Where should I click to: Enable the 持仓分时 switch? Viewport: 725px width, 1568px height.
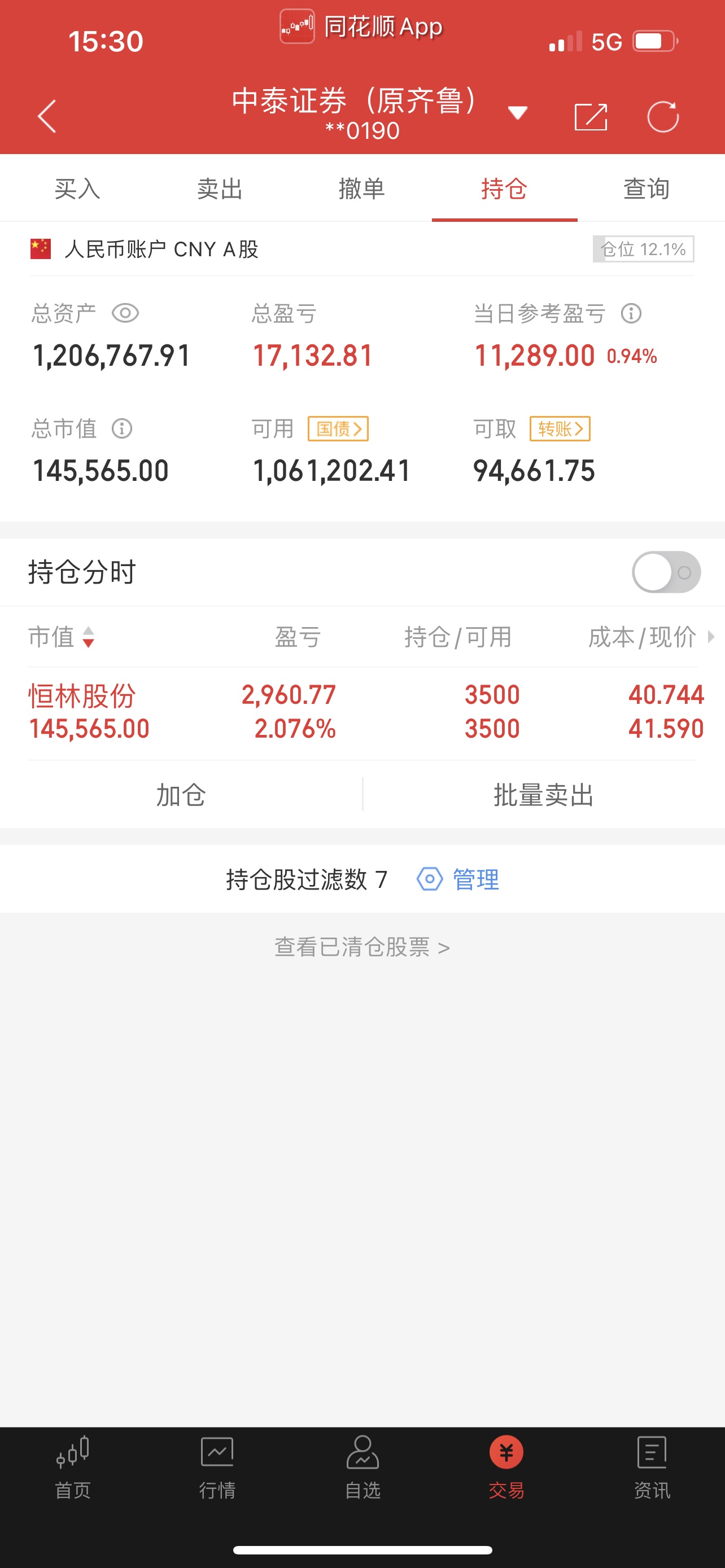coord(666,572)
